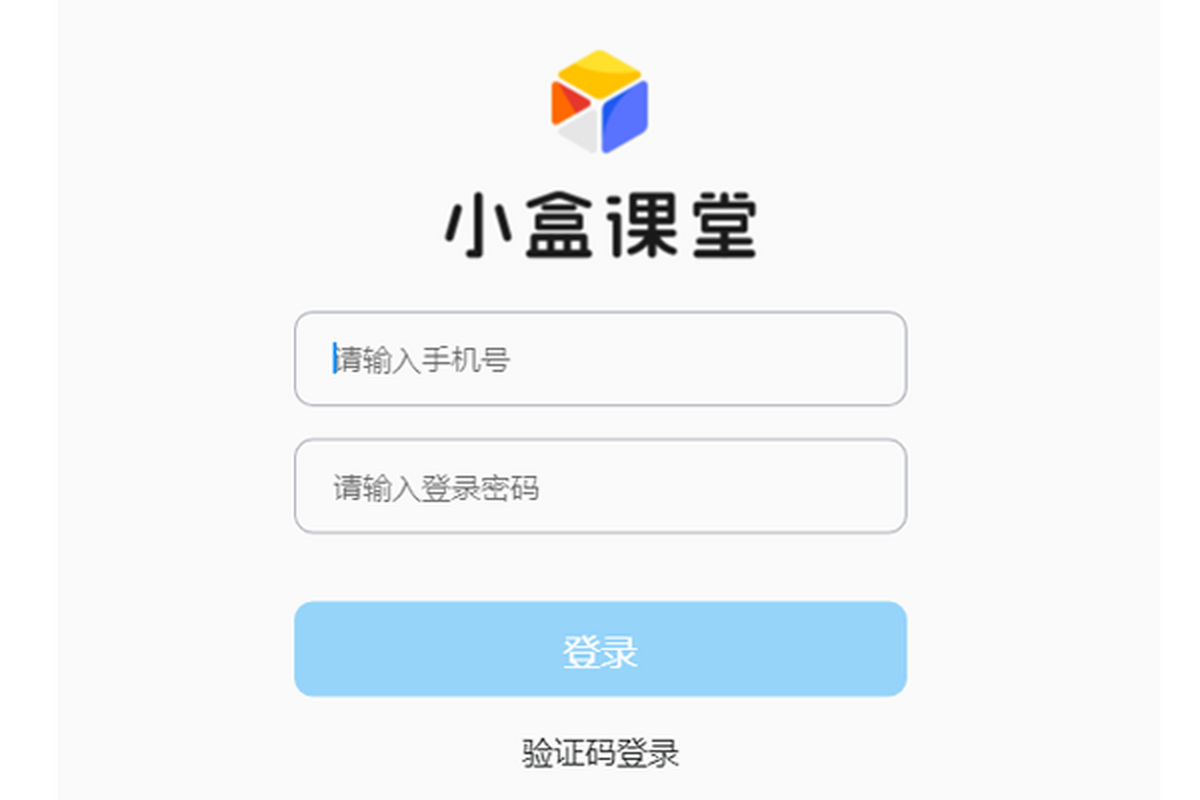The height and width of the screenshot is (800, 1200).
Task: Focus the login password field
Action: tap(600, 487)
